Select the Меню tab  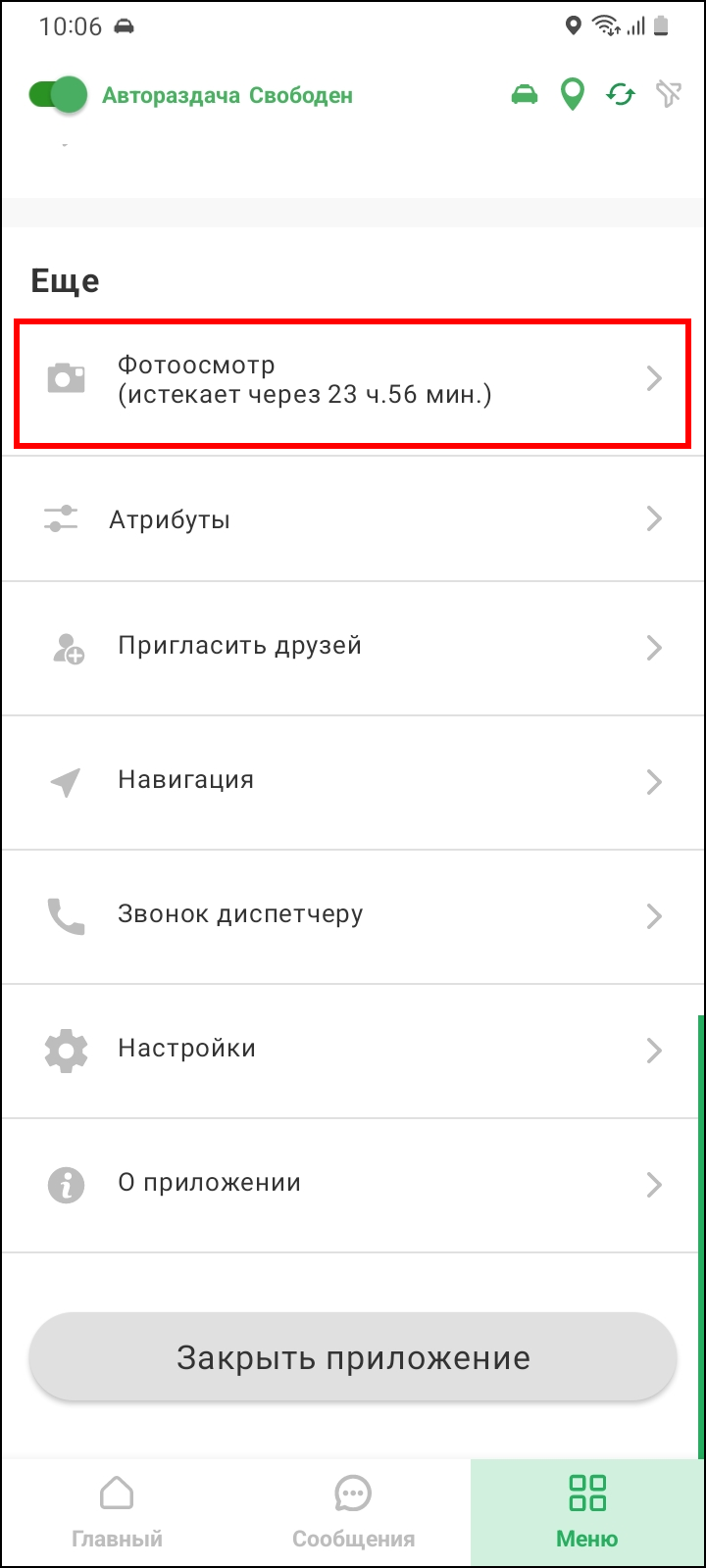point(587,1513)
